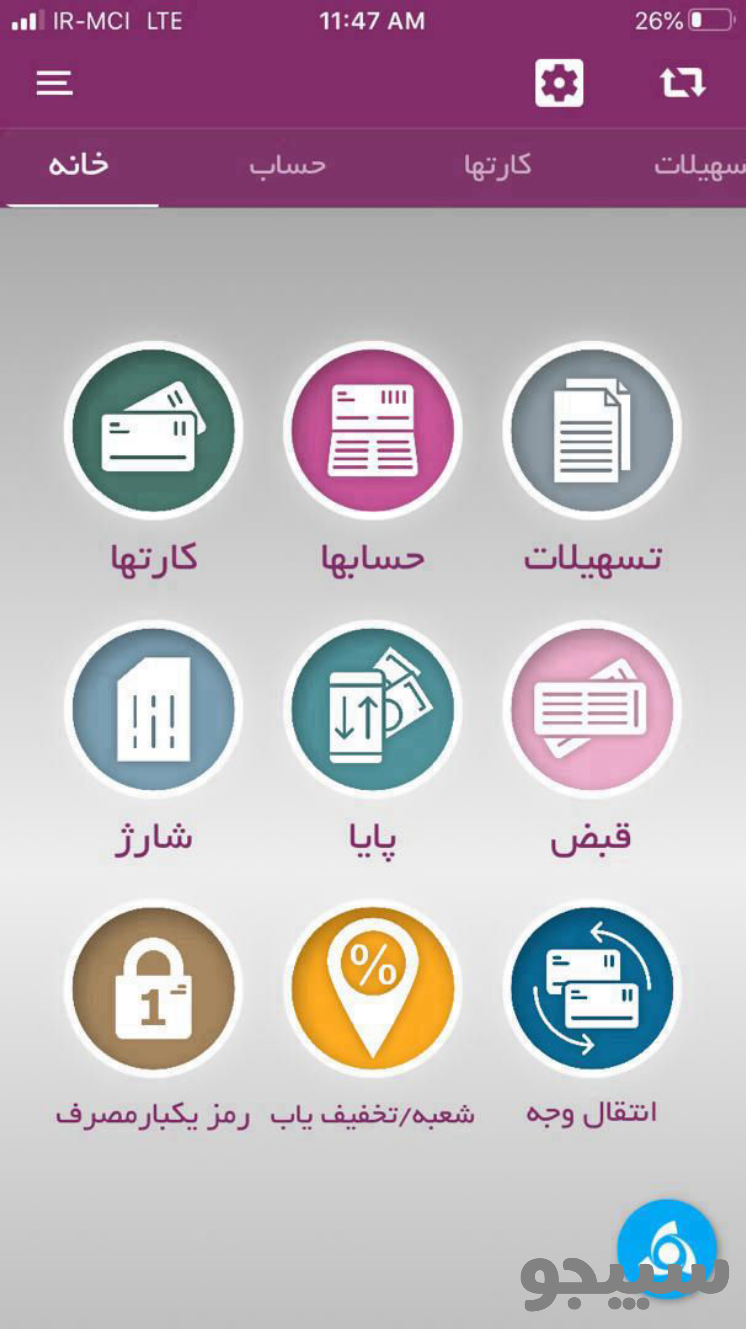Start انتقال وجه fund transfer
This screenshot has height=1329, width=746.
click(592, 988)
